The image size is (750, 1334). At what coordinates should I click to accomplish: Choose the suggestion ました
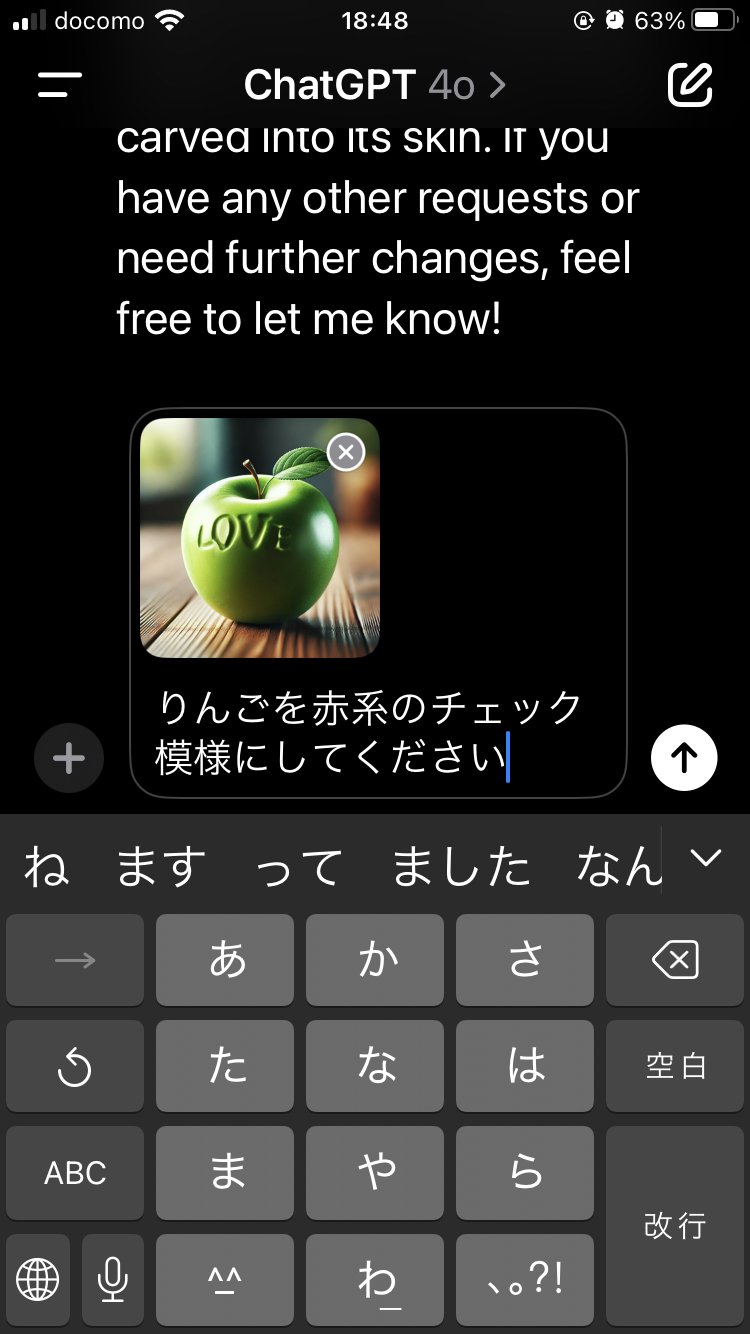(x=460, y=866)
